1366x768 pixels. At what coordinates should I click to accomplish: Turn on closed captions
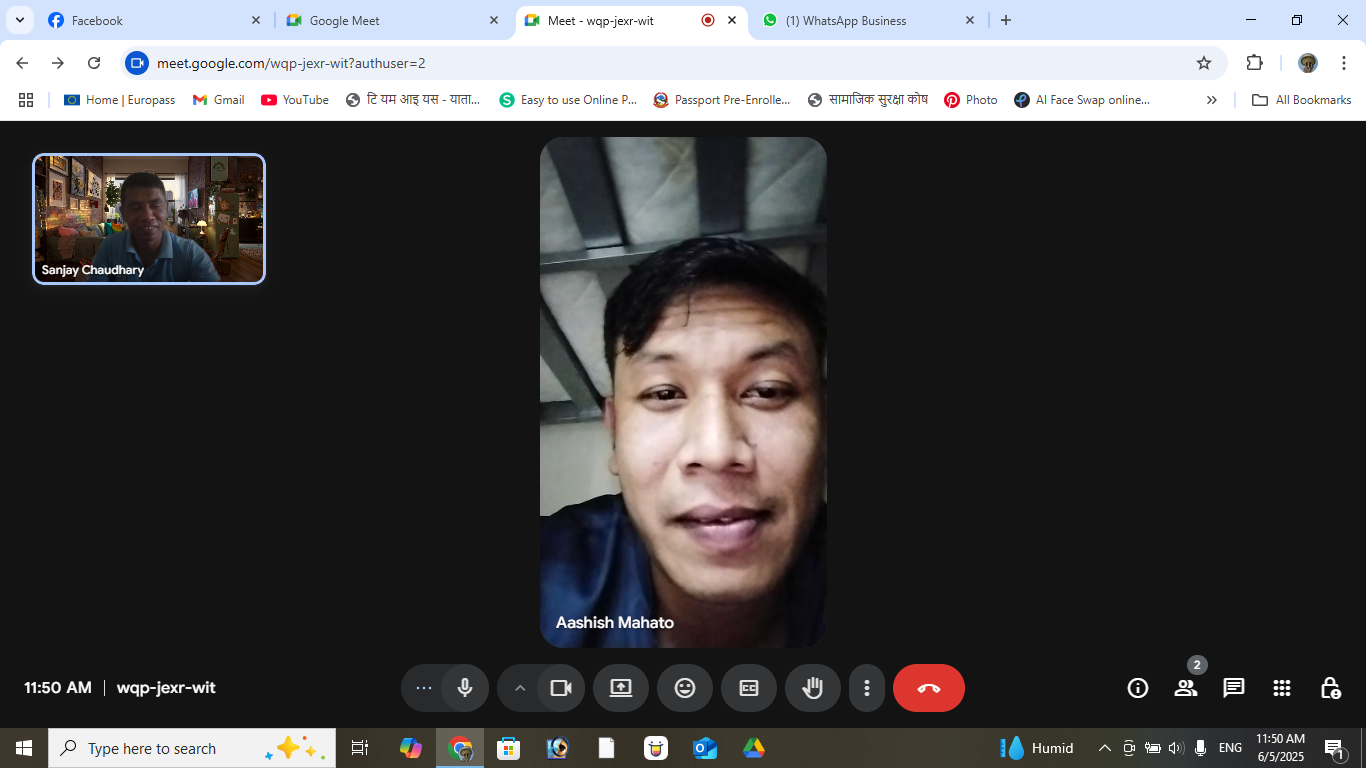click(x=749, y=688)
